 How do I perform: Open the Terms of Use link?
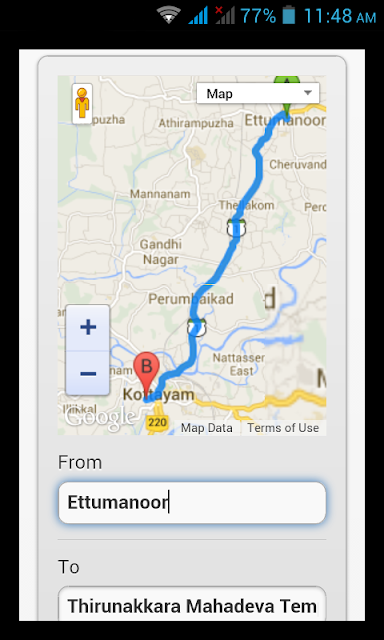(x=283, y=428)
